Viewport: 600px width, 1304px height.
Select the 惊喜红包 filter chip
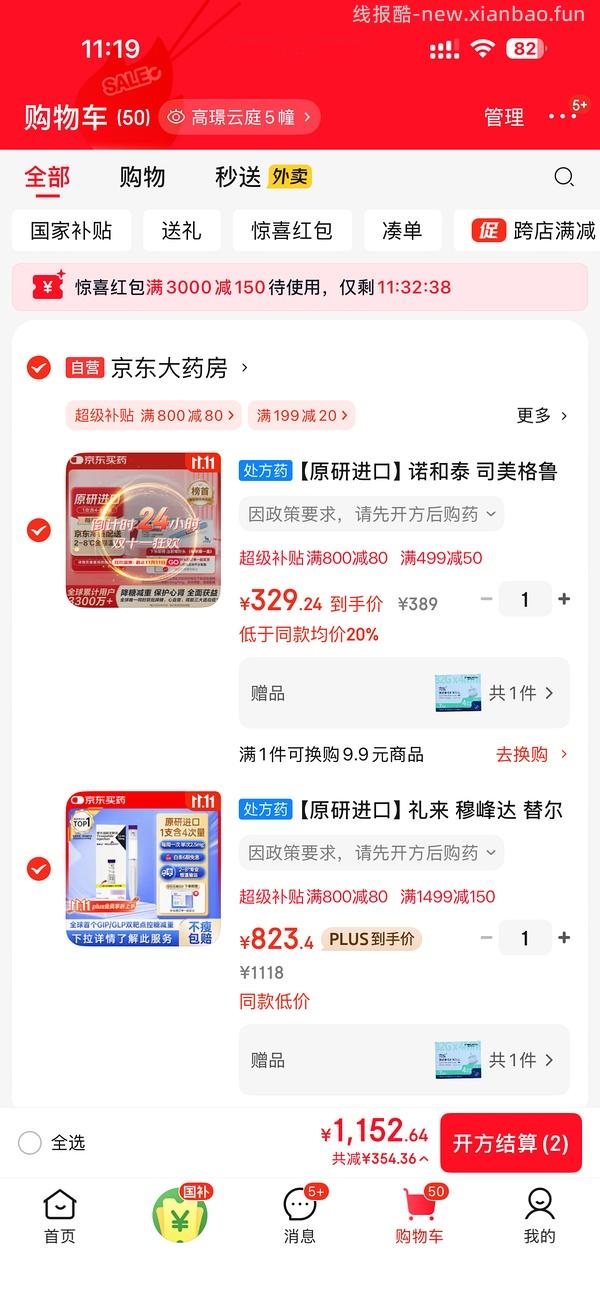click(291, 230)
